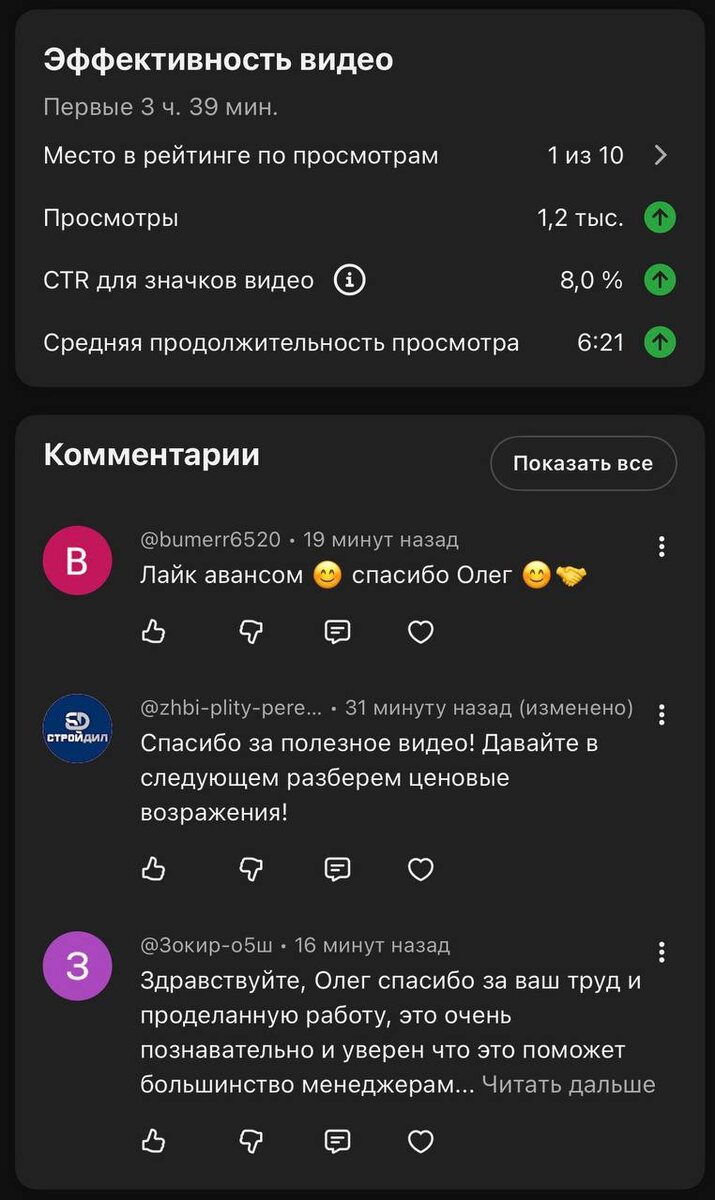Viewport: 715px width, 1200px height.
Task: Open the views ranking details chevron
Action: (660, 155)
